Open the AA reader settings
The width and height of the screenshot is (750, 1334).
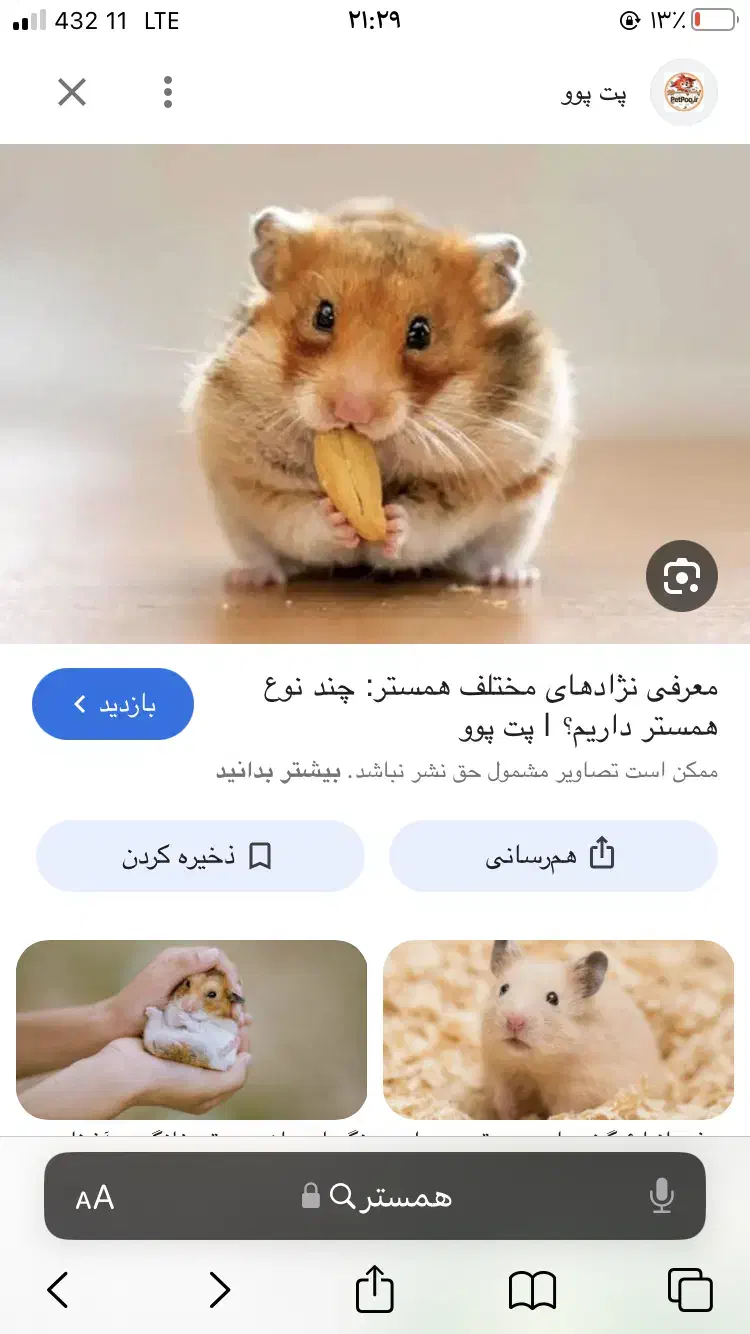click(x=95, y=1197)
